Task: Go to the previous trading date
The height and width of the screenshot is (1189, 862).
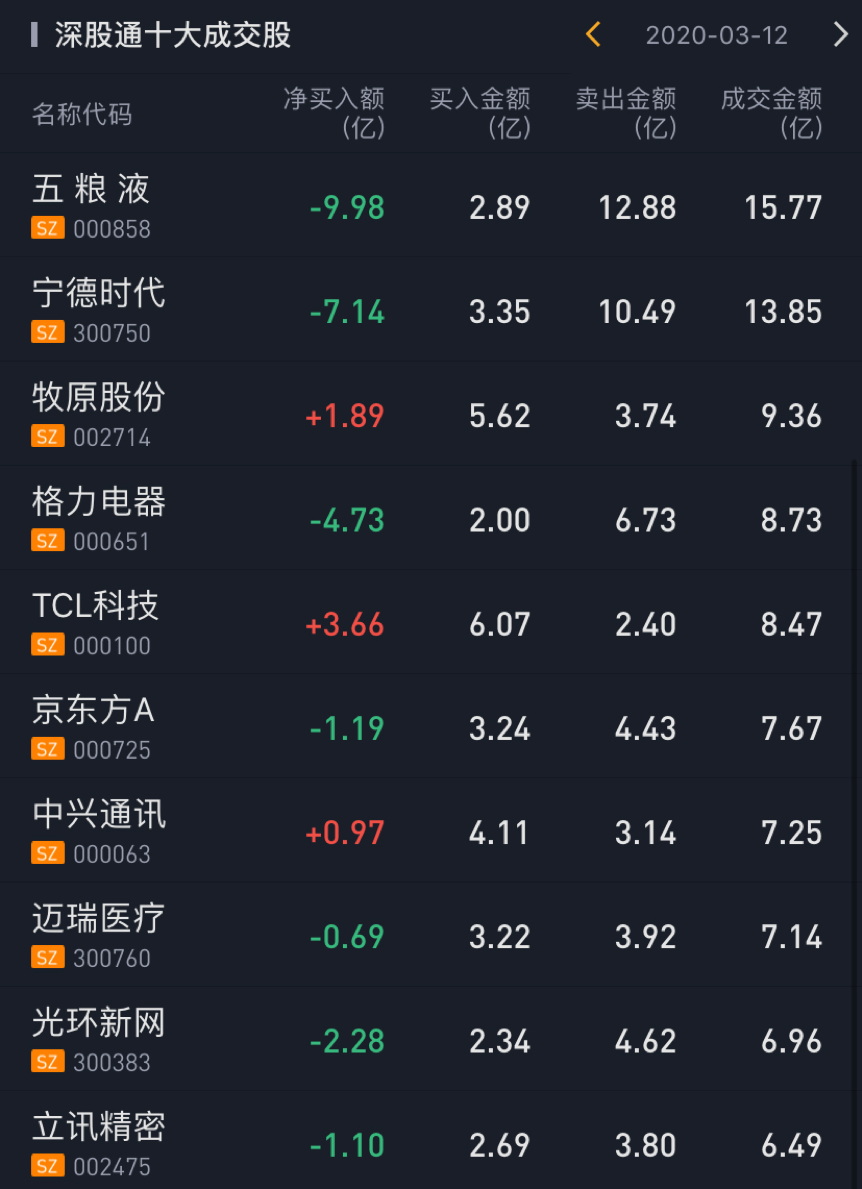Action: (593, 35)
